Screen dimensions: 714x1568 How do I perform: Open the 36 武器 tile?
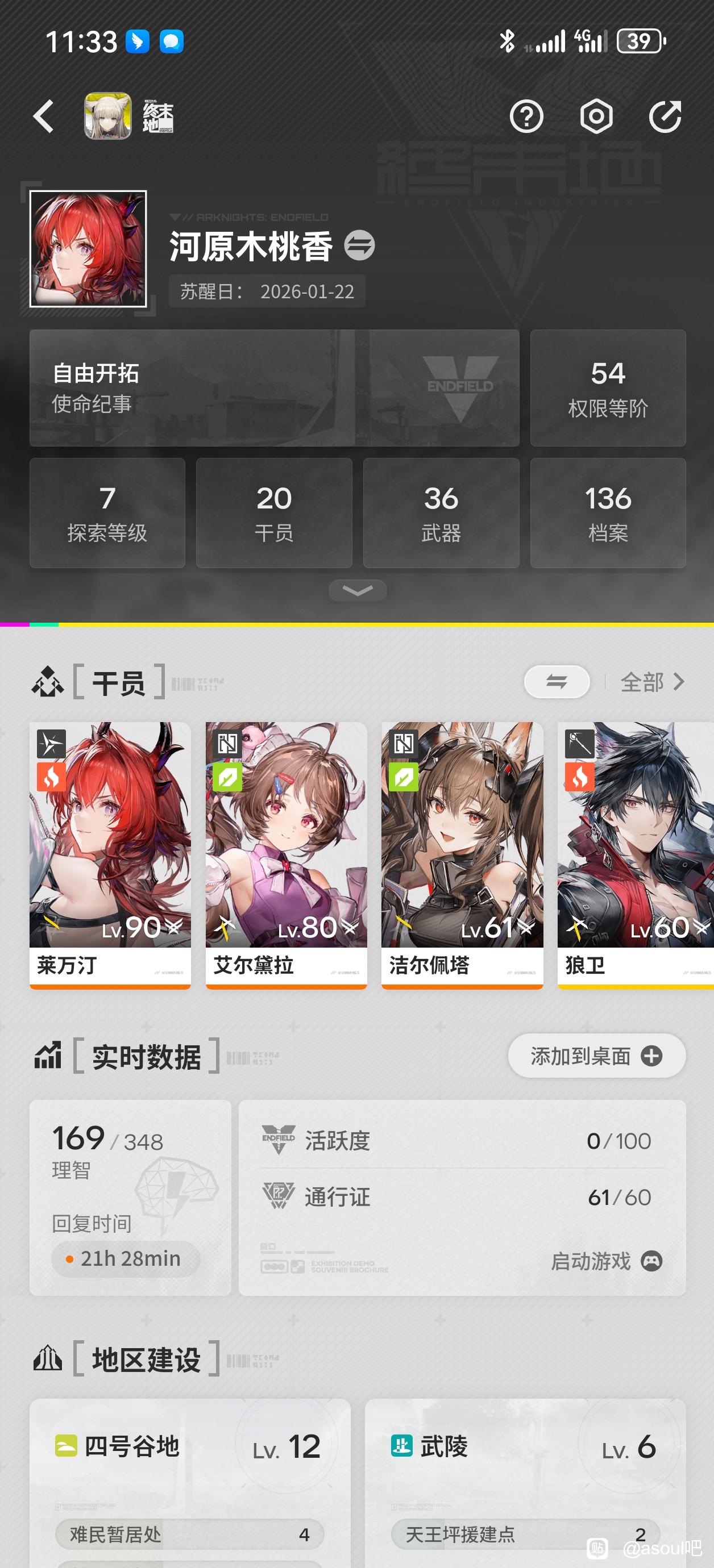click(x=441, y=513)
